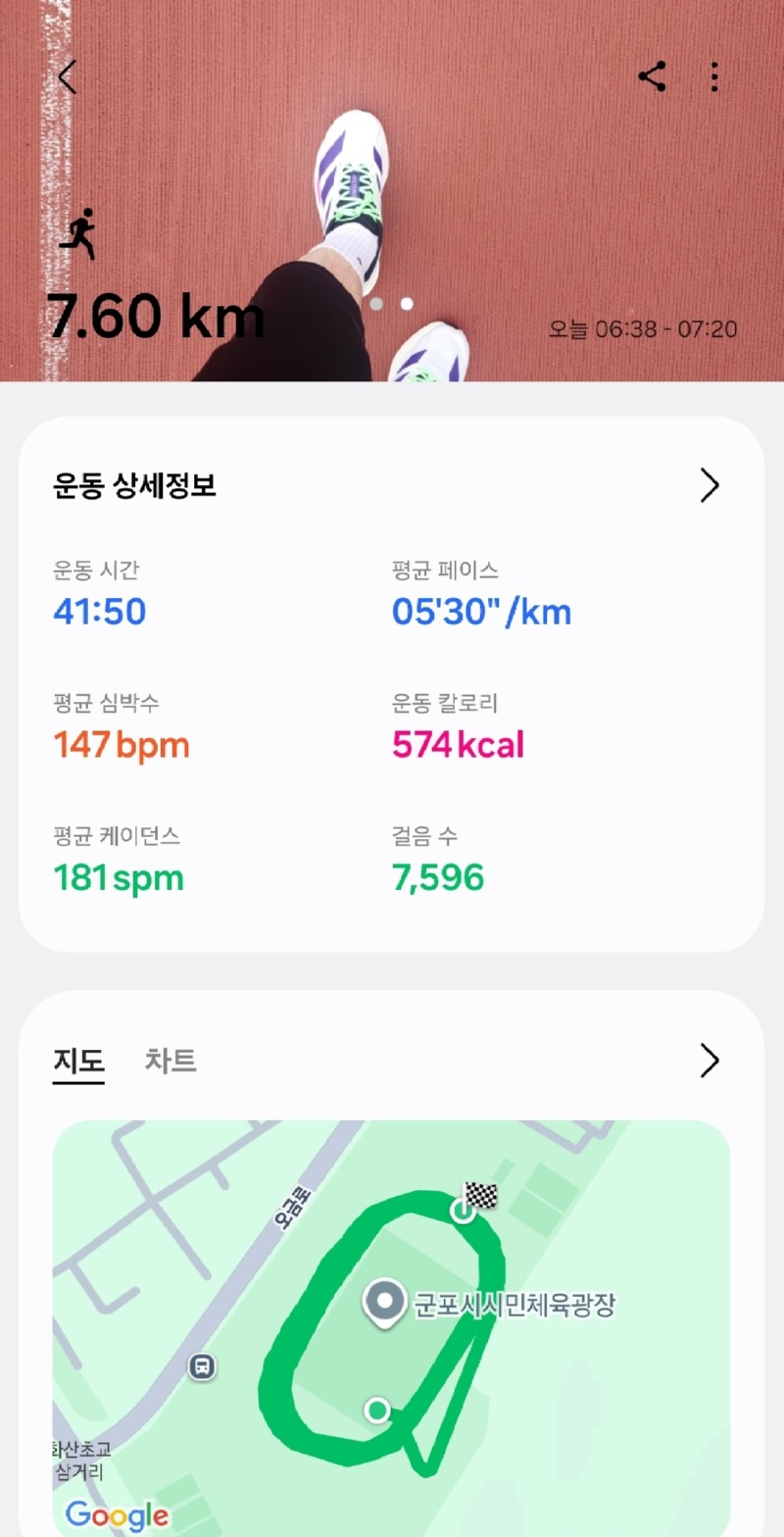
Task: Open the three-dot overflow menu
Action: (x=714, y=76)
